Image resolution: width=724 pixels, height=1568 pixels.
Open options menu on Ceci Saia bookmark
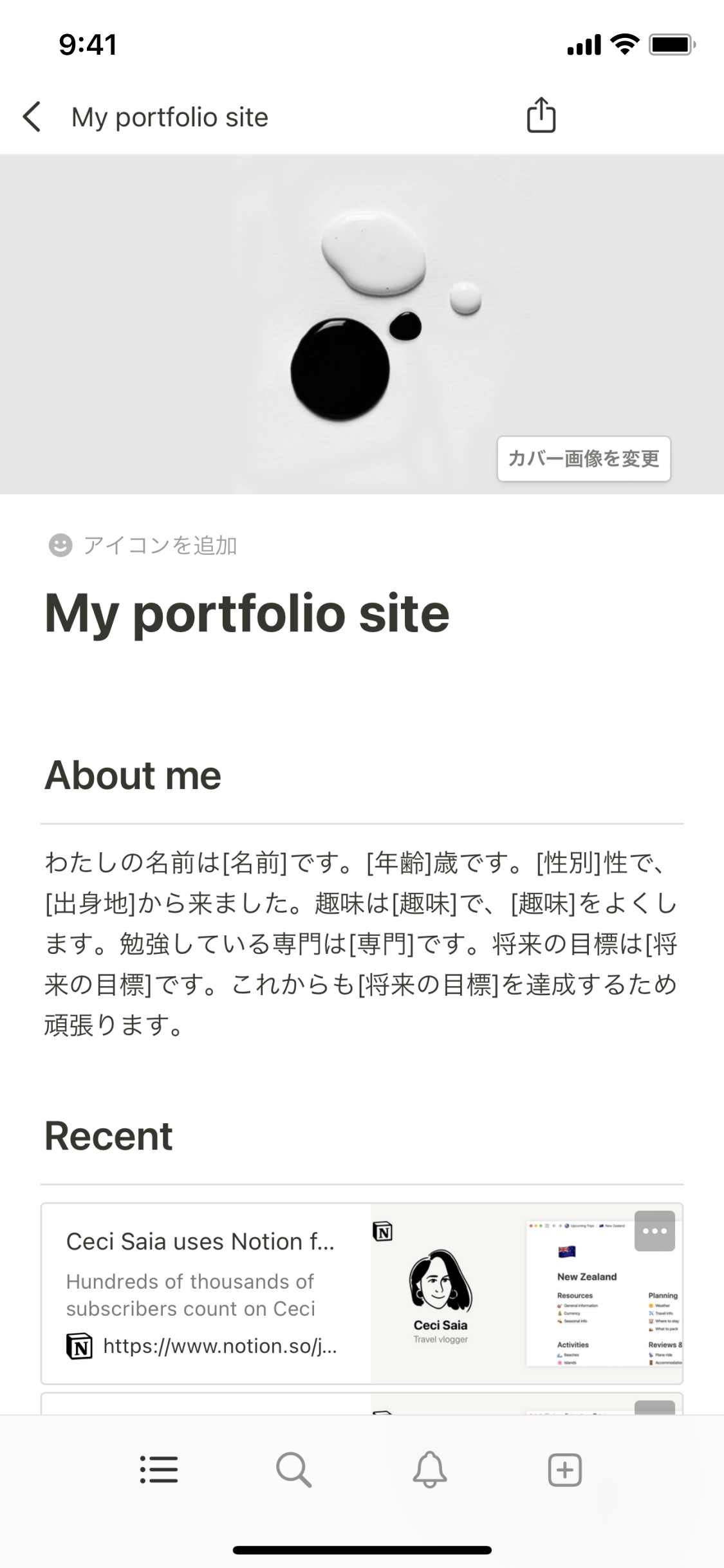pos(654,1231)
